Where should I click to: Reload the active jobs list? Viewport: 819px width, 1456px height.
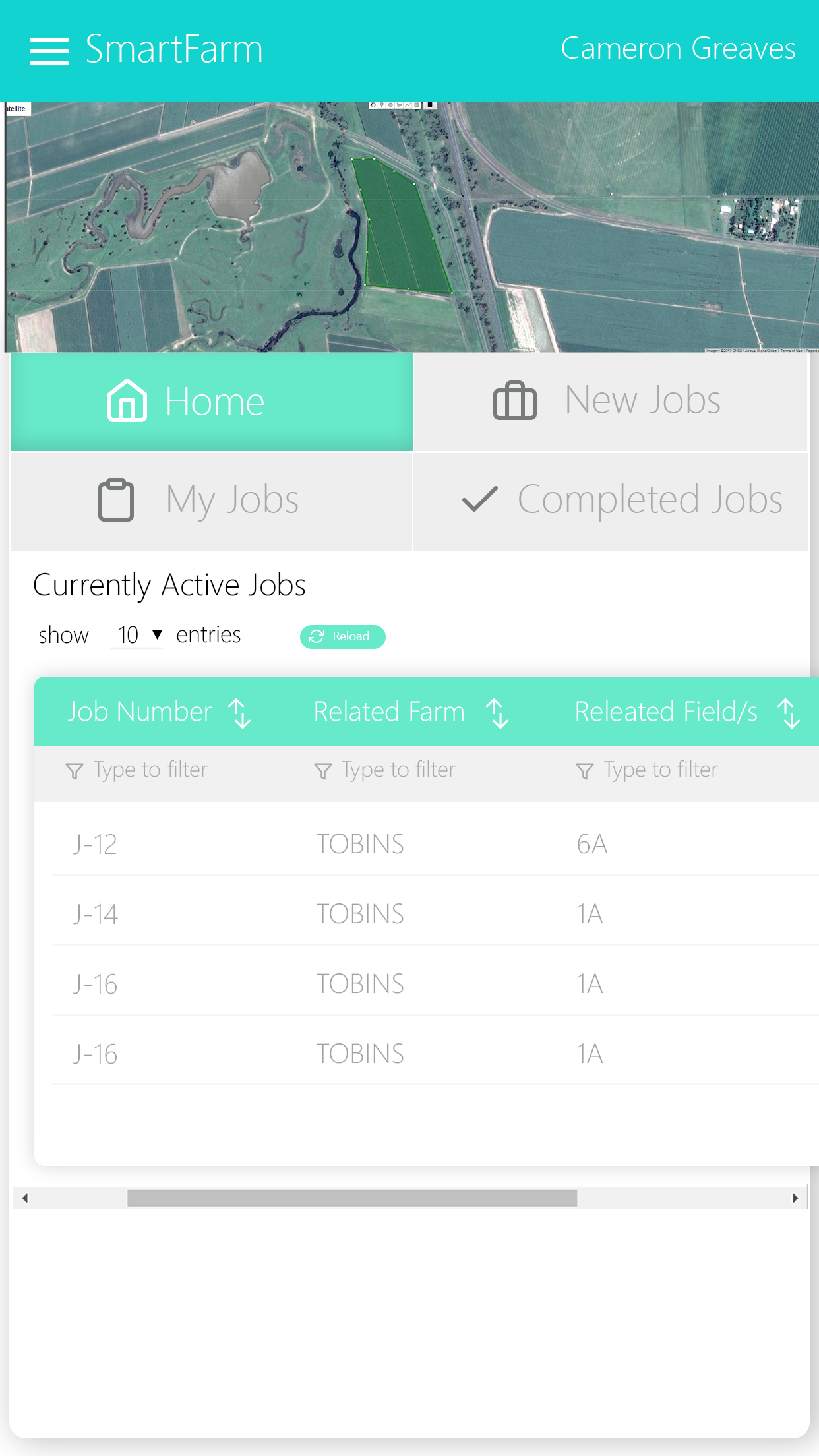click(x=342, y=636)
